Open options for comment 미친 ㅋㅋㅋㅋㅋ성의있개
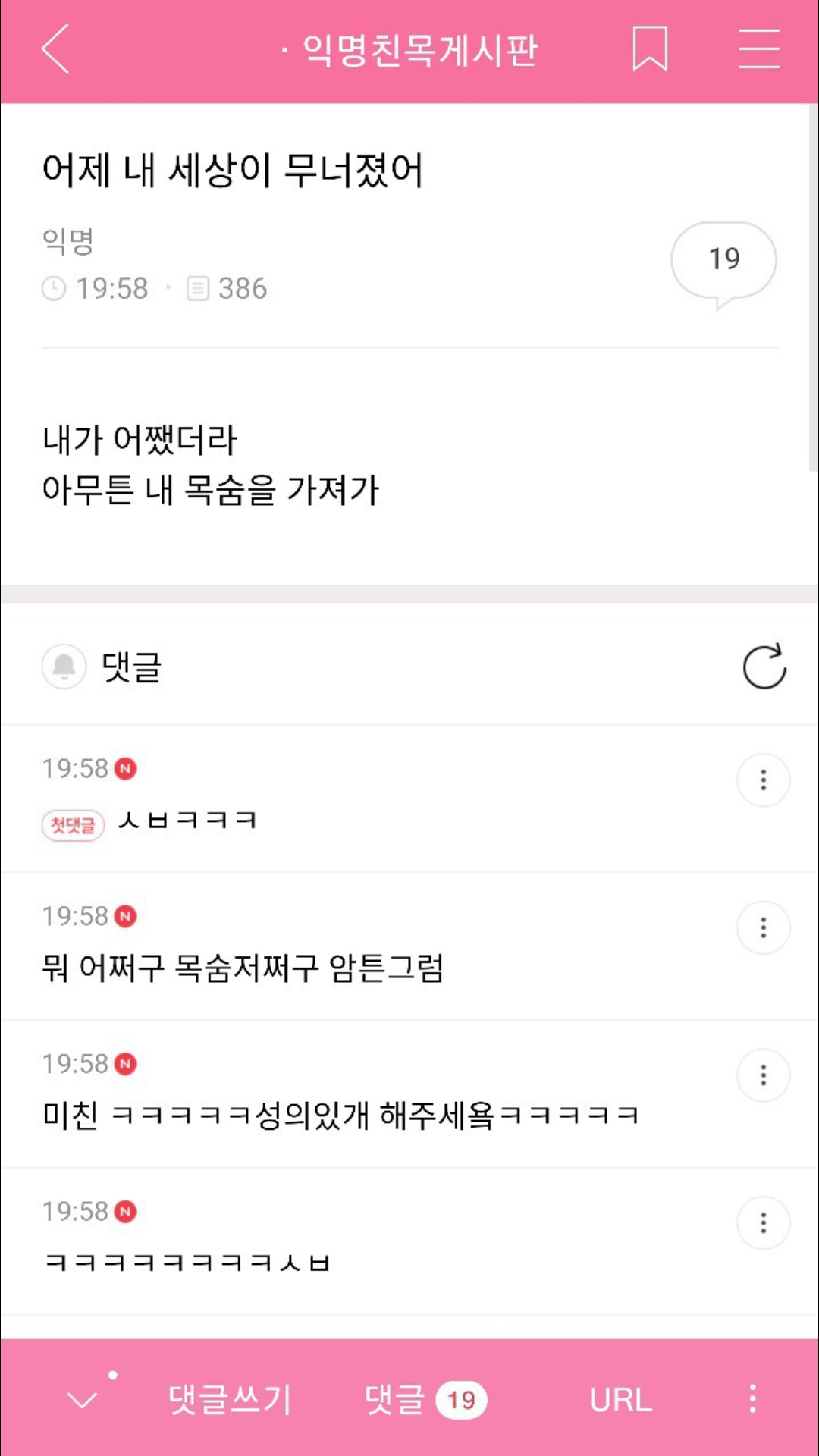 (763, 1075)
